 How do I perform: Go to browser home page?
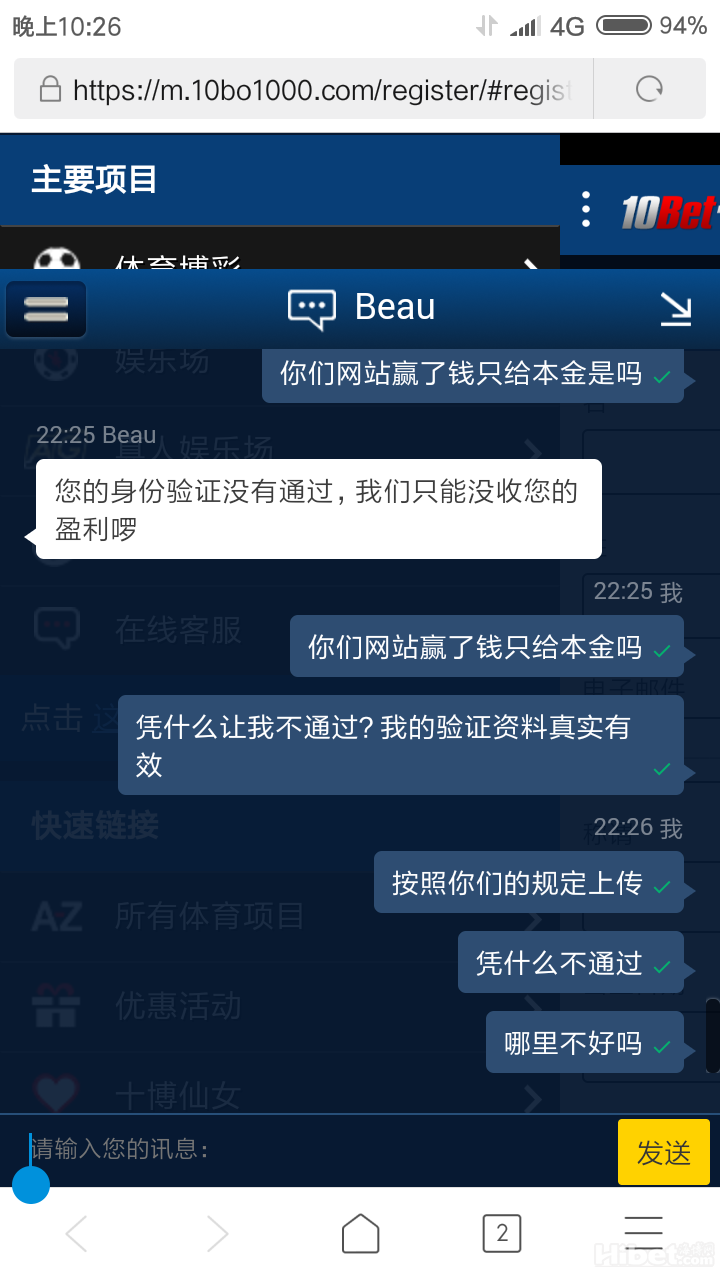click(360, 1233)
